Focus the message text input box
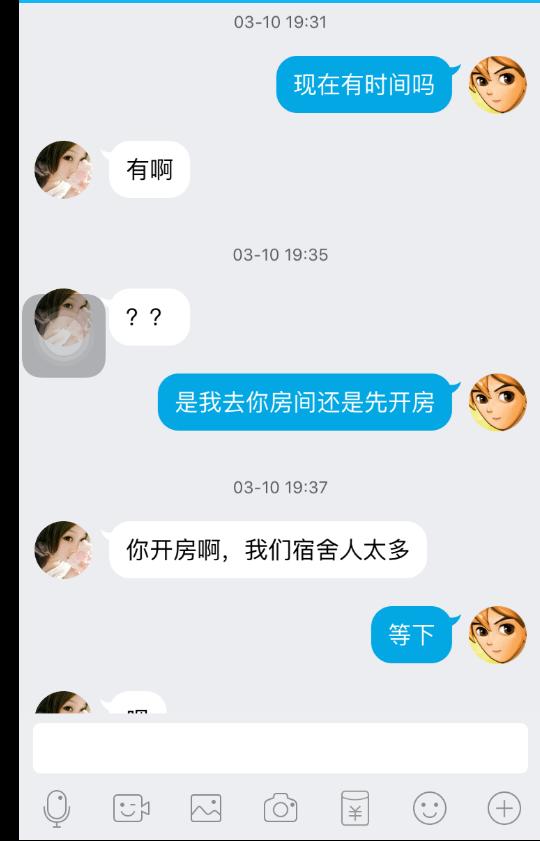Viewport: 540px width, 841px height. tap(280, 748)
